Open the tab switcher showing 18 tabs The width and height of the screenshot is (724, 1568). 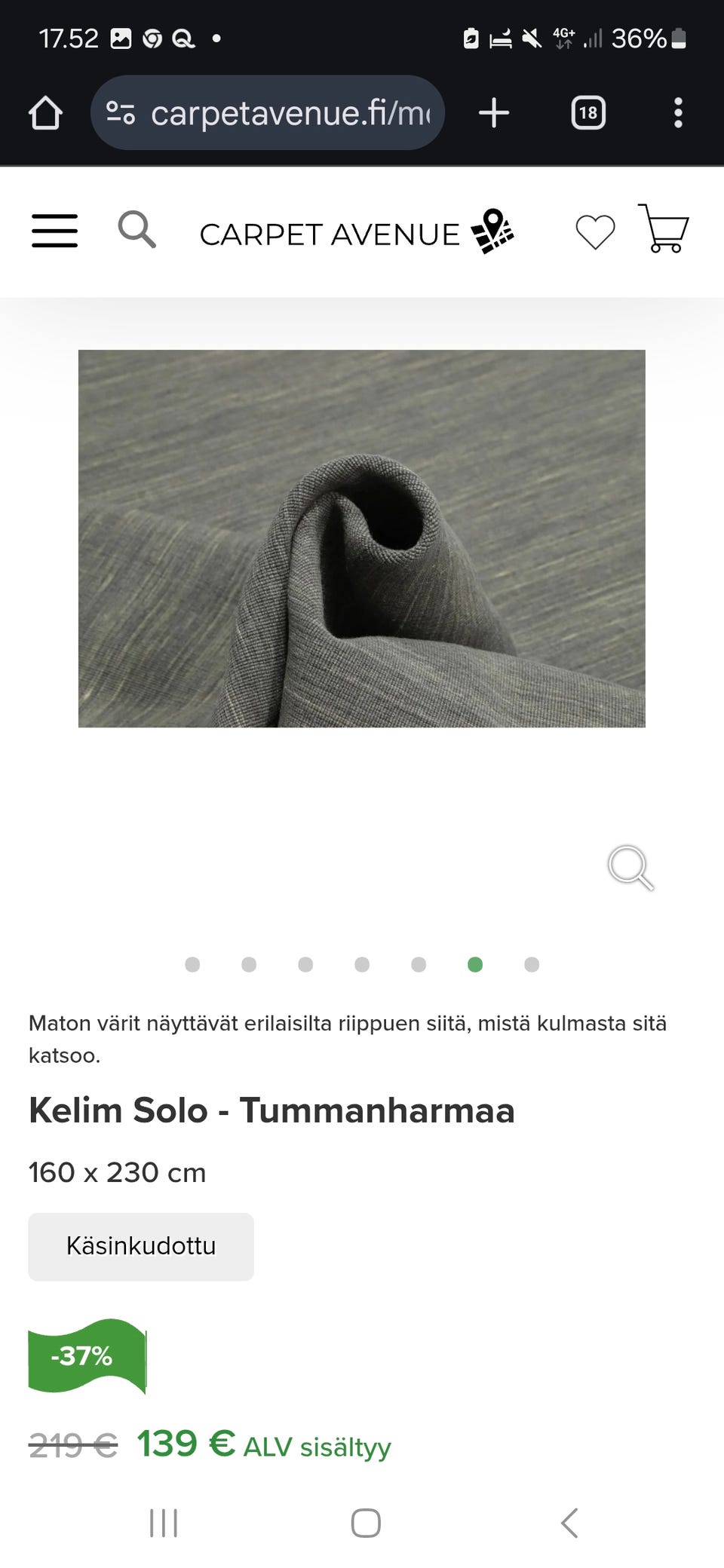(587, 113)
